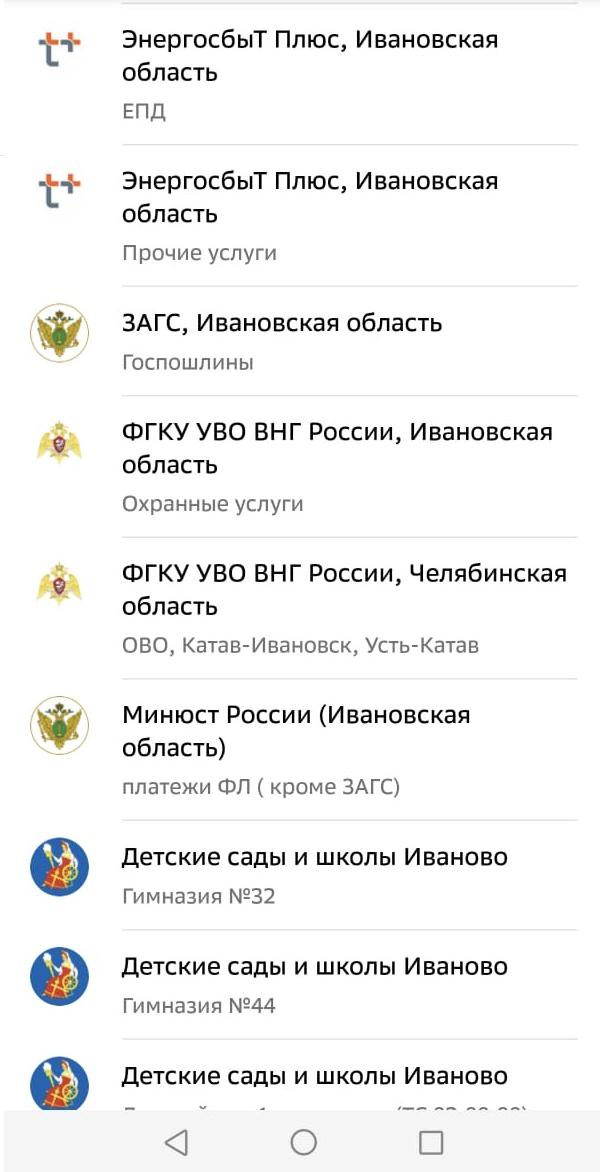Open the recent apps overview
Screen dimensions: 601x1172
(431, 1142)
